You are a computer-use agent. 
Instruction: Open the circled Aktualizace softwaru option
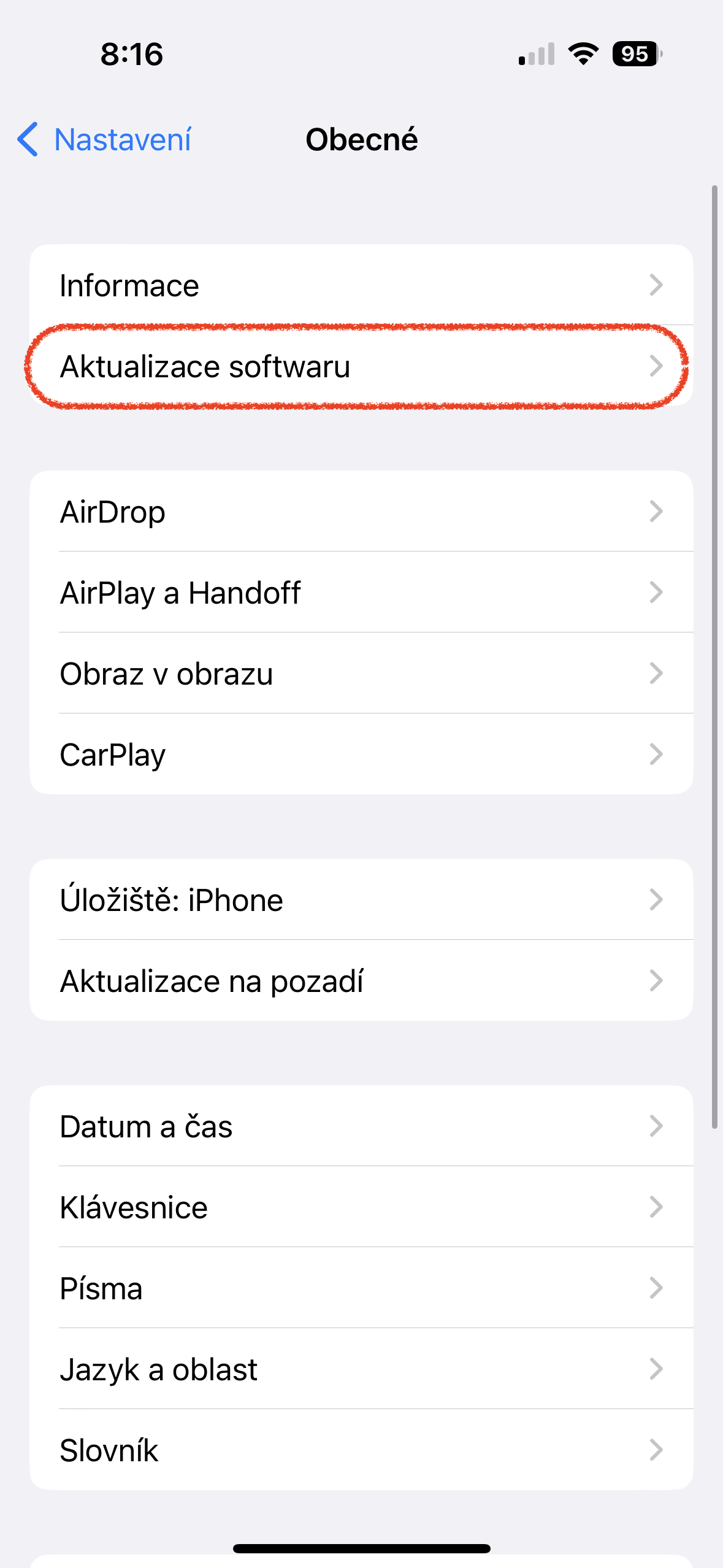362,367
